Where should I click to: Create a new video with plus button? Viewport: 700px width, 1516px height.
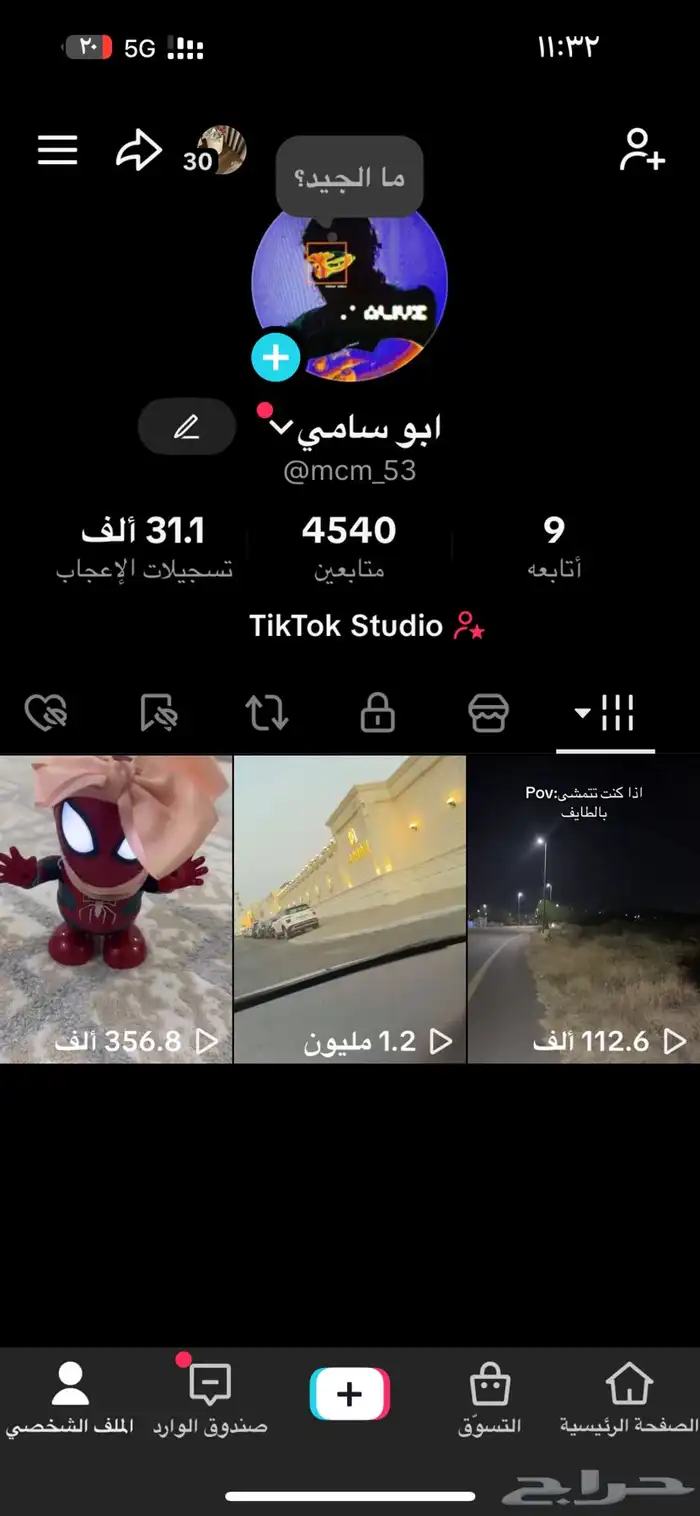[x=349, y=1394]
